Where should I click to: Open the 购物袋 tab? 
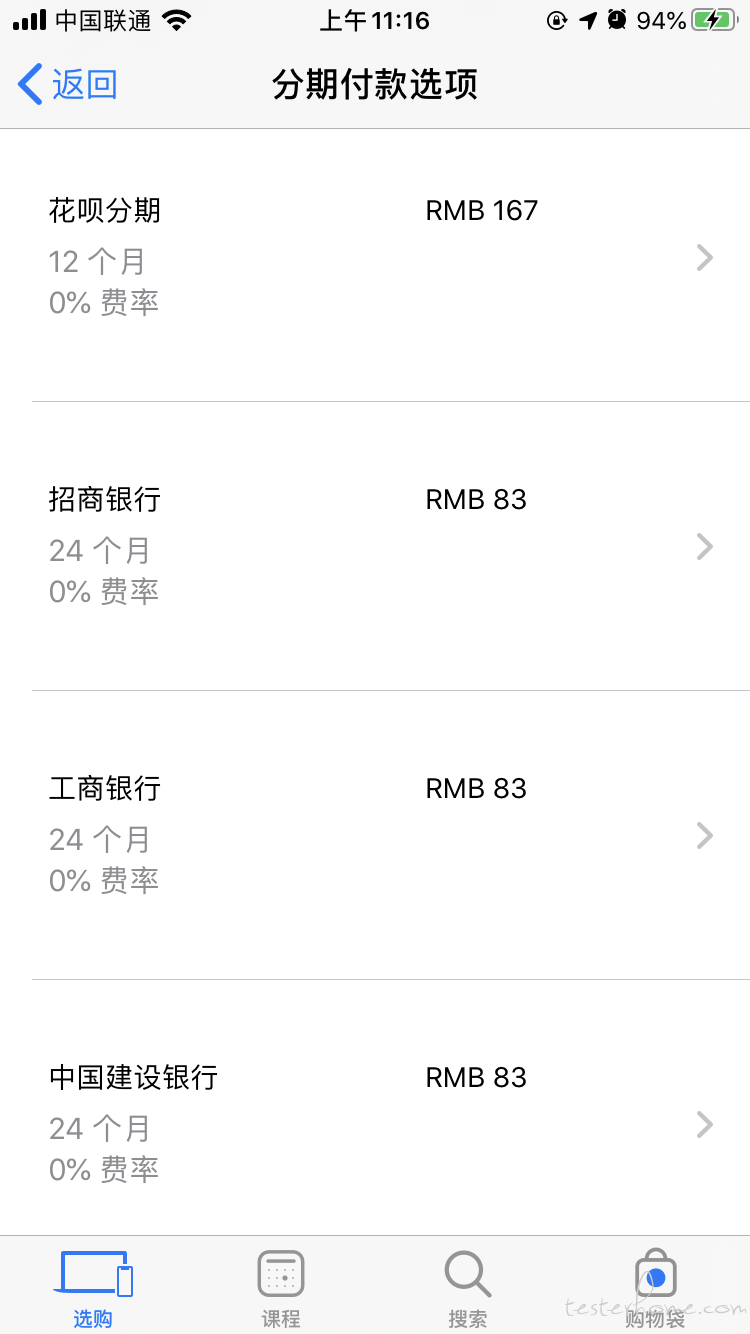[x=656, y=1287]
